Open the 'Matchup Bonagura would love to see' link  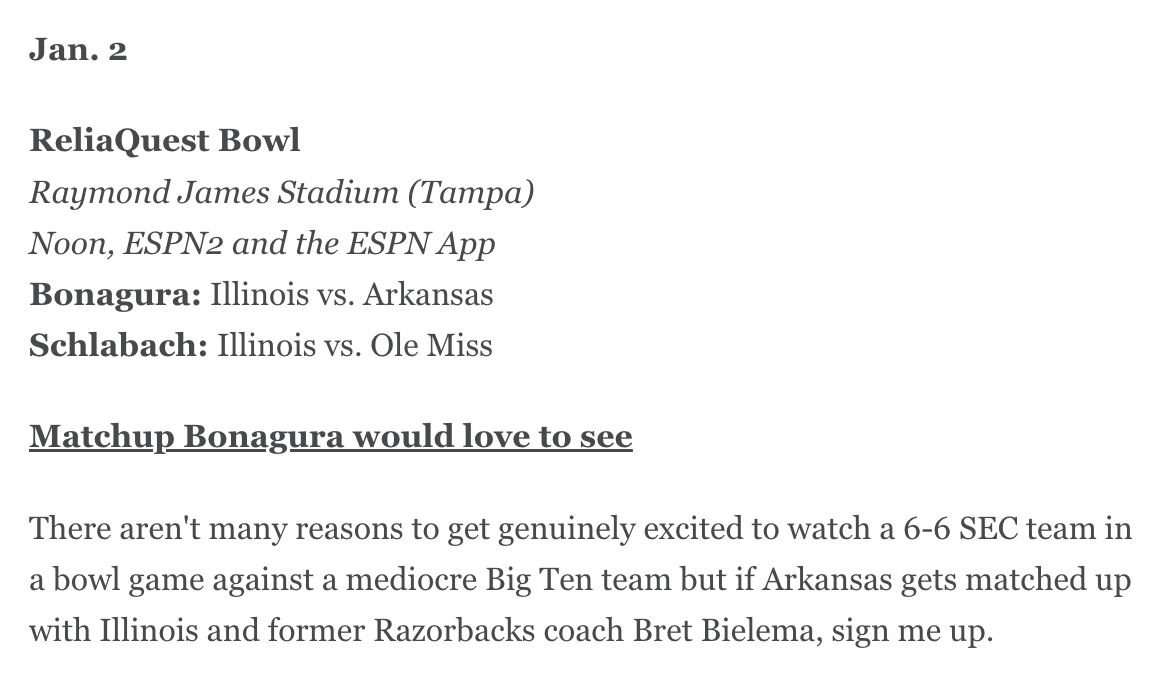tap(330, 437)
